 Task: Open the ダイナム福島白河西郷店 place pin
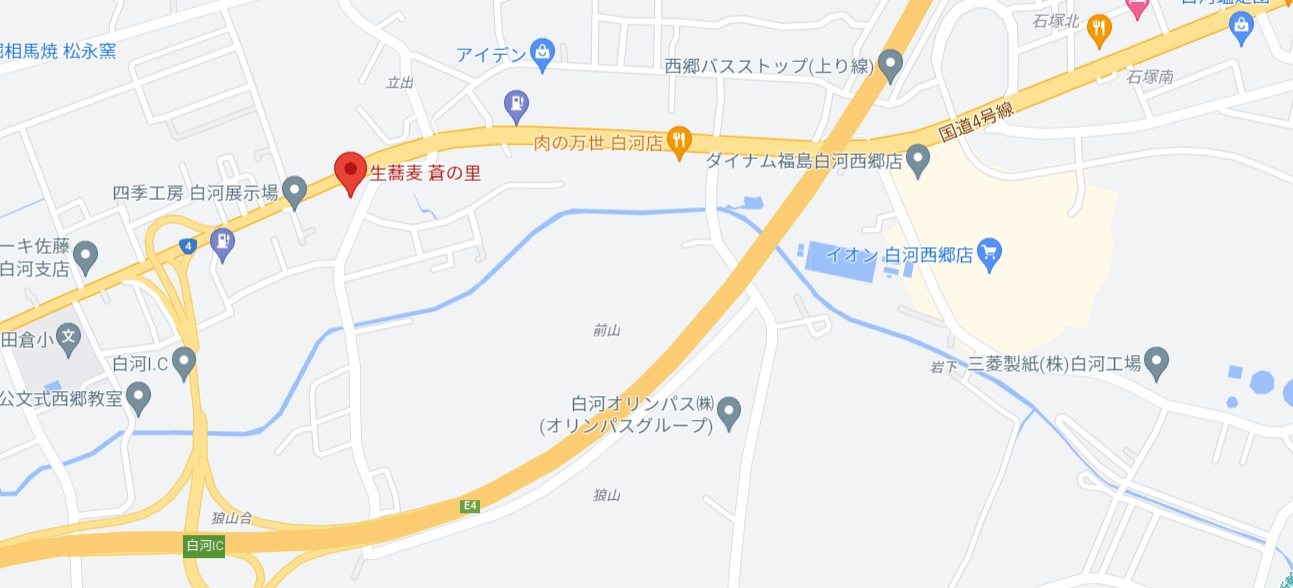coord(918,159)
